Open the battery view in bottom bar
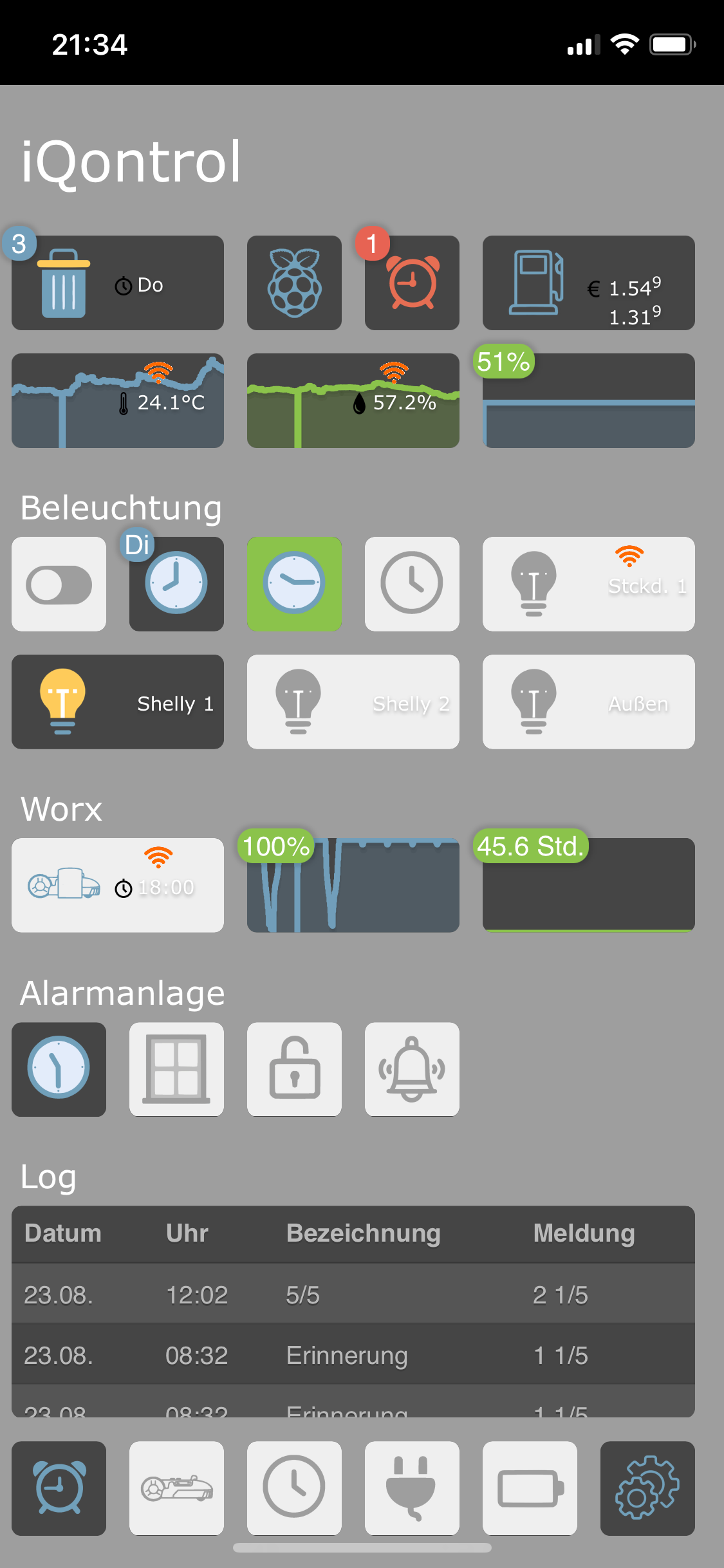The height and width of the screenshot is (1568, 724). 530,1488
